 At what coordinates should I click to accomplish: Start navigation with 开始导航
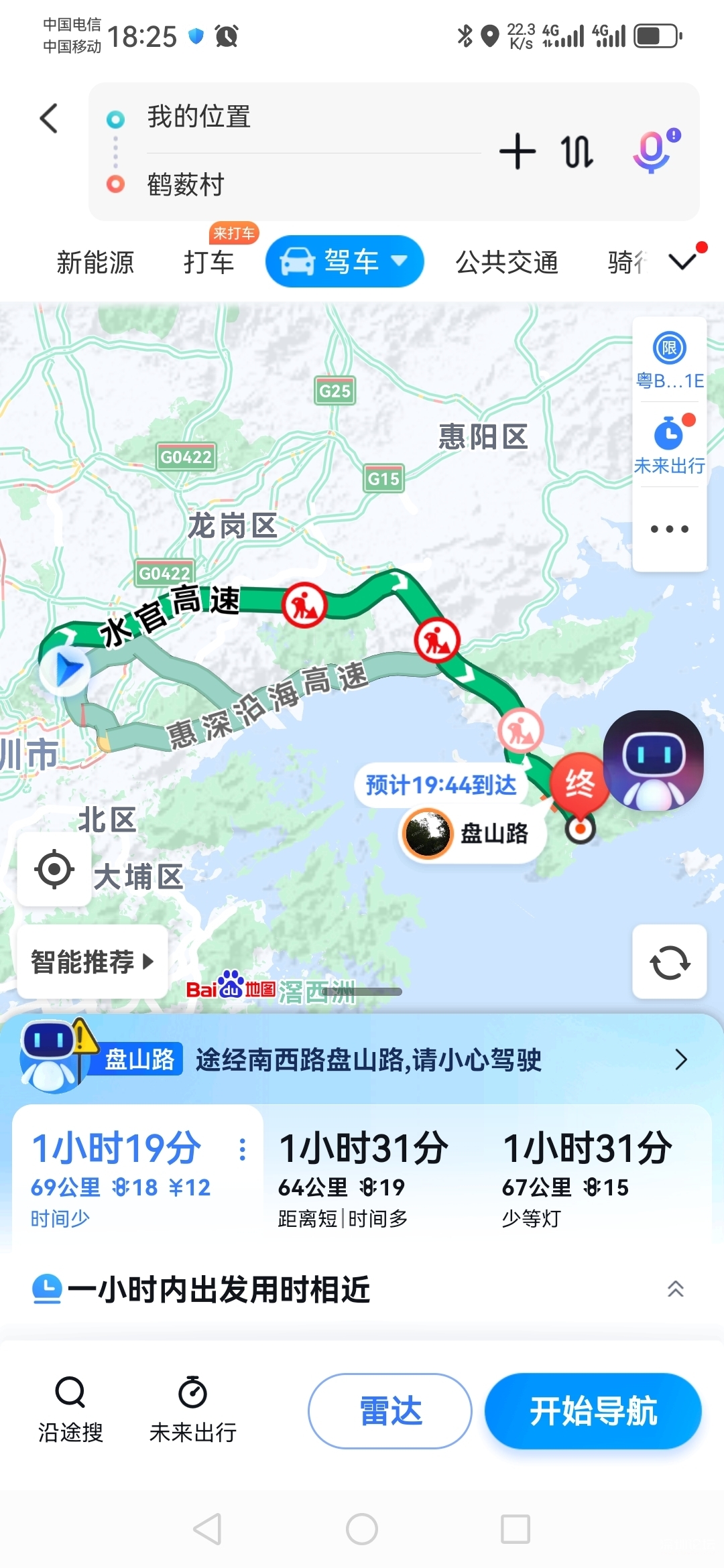[593, 1411]
